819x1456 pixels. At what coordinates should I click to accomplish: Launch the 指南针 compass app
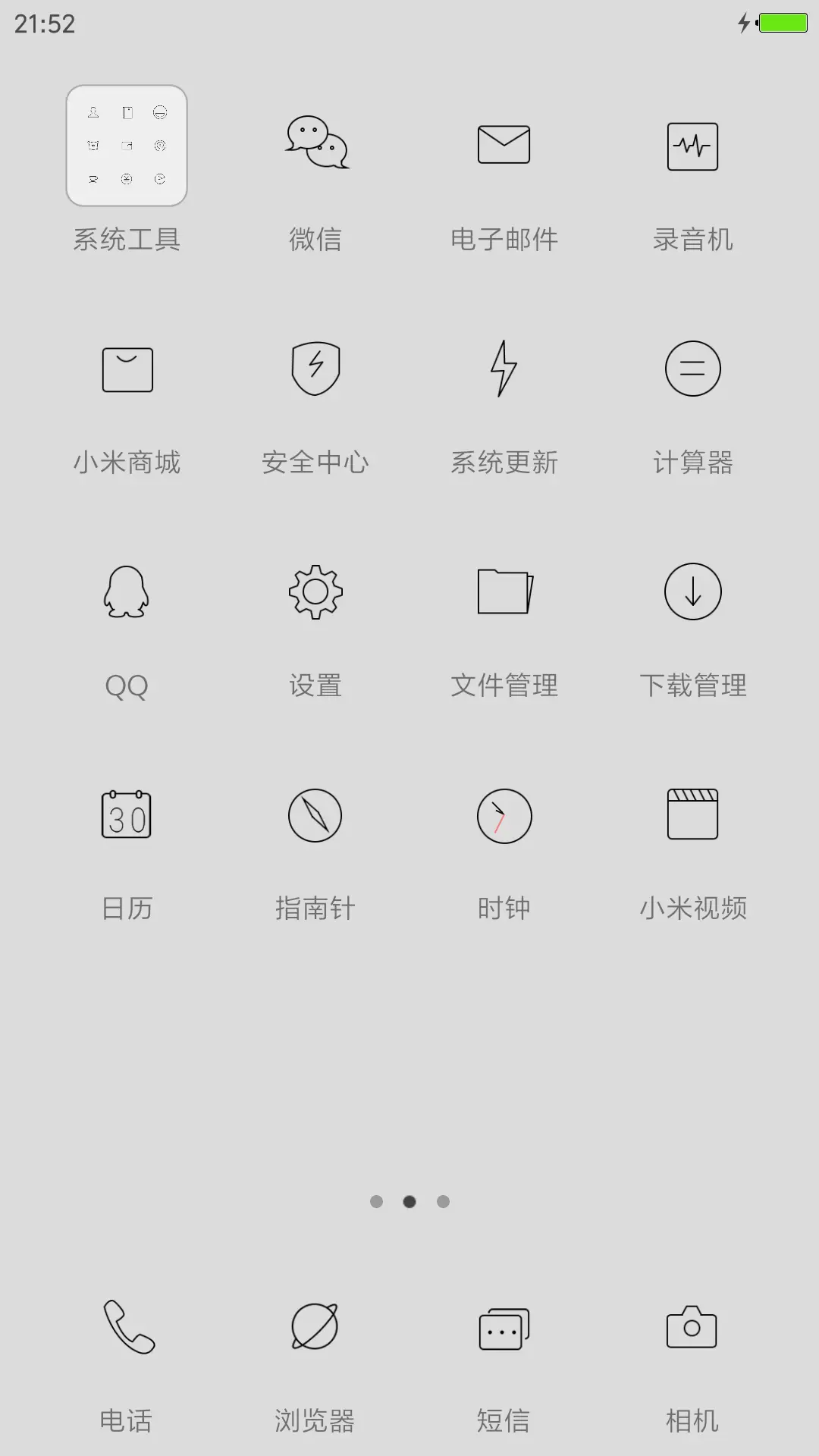click(315, 815)
